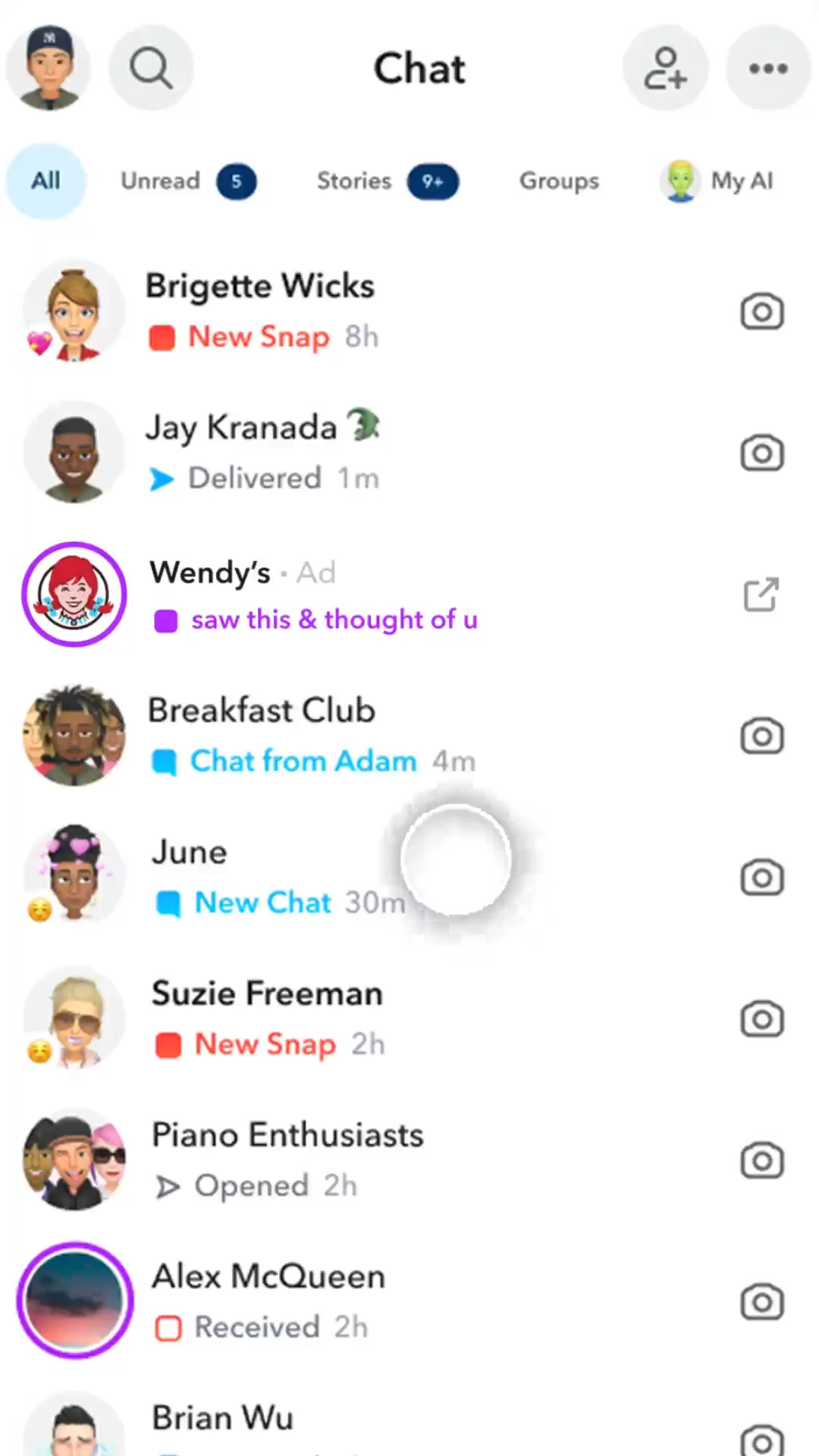
Task: Open Alex McQueen's conversation
Action: coord(268,1301)
